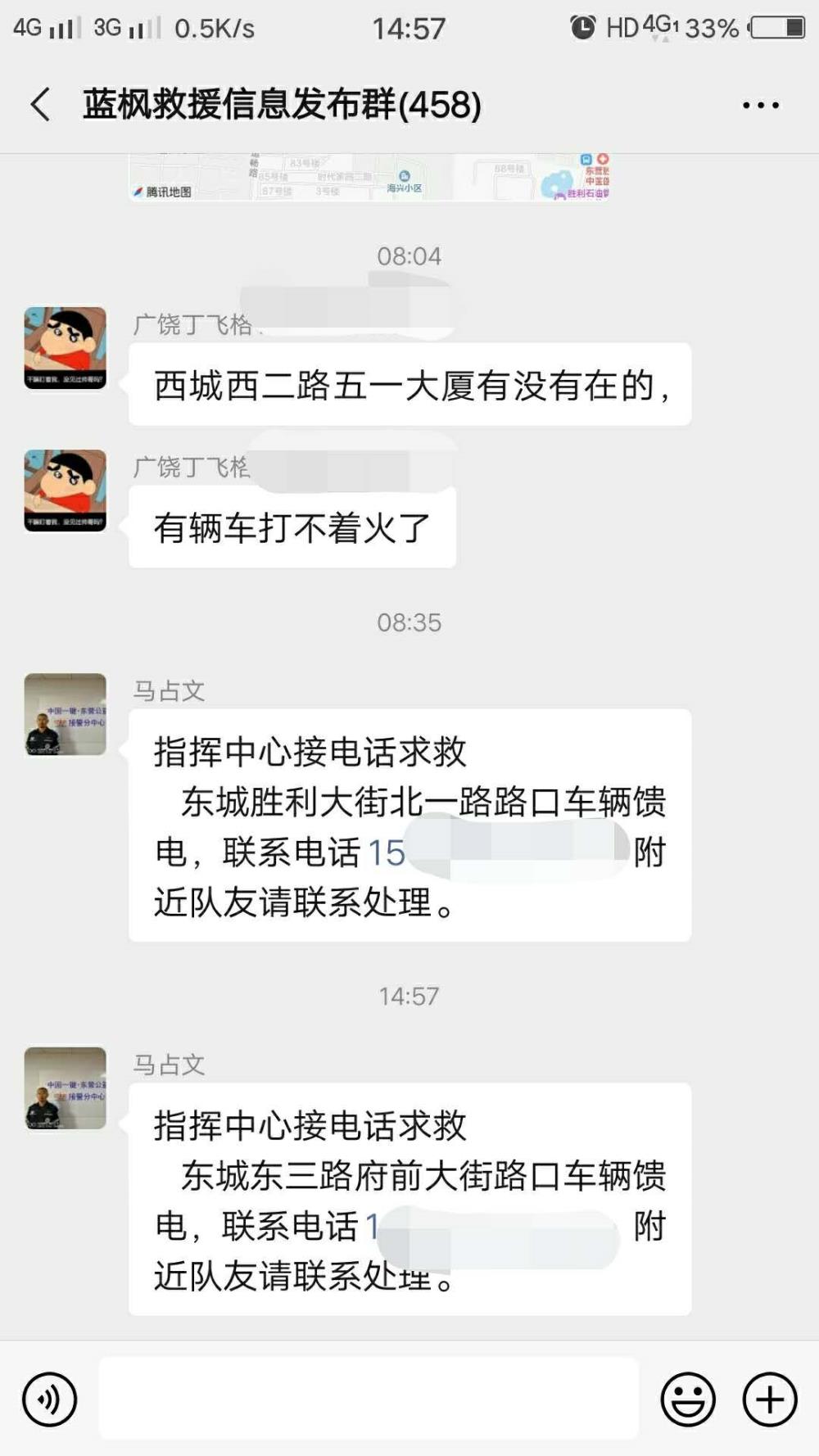Open the emoji sticker panel

click(x=688, y=1399)
